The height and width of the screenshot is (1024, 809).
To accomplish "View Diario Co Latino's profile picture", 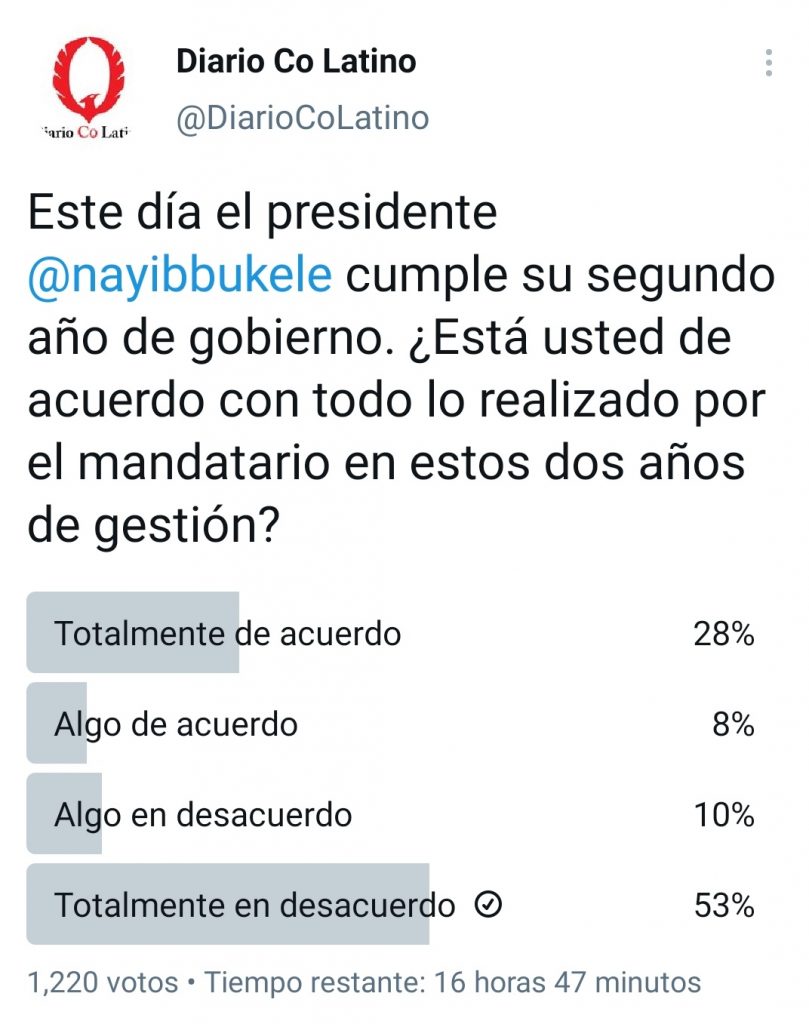I will coord(85,90).
